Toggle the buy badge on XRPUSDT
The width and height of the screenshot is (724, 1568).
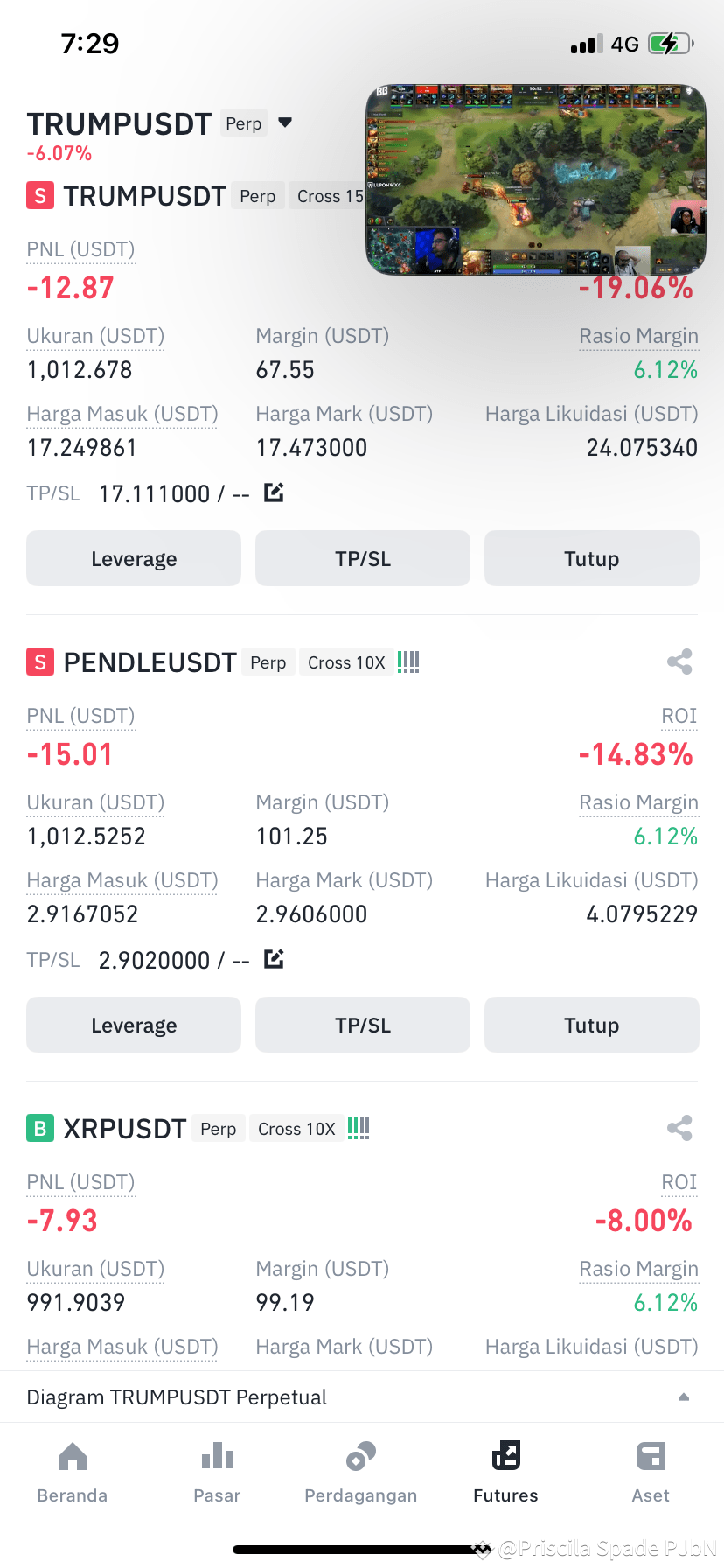coord(38,1129)
